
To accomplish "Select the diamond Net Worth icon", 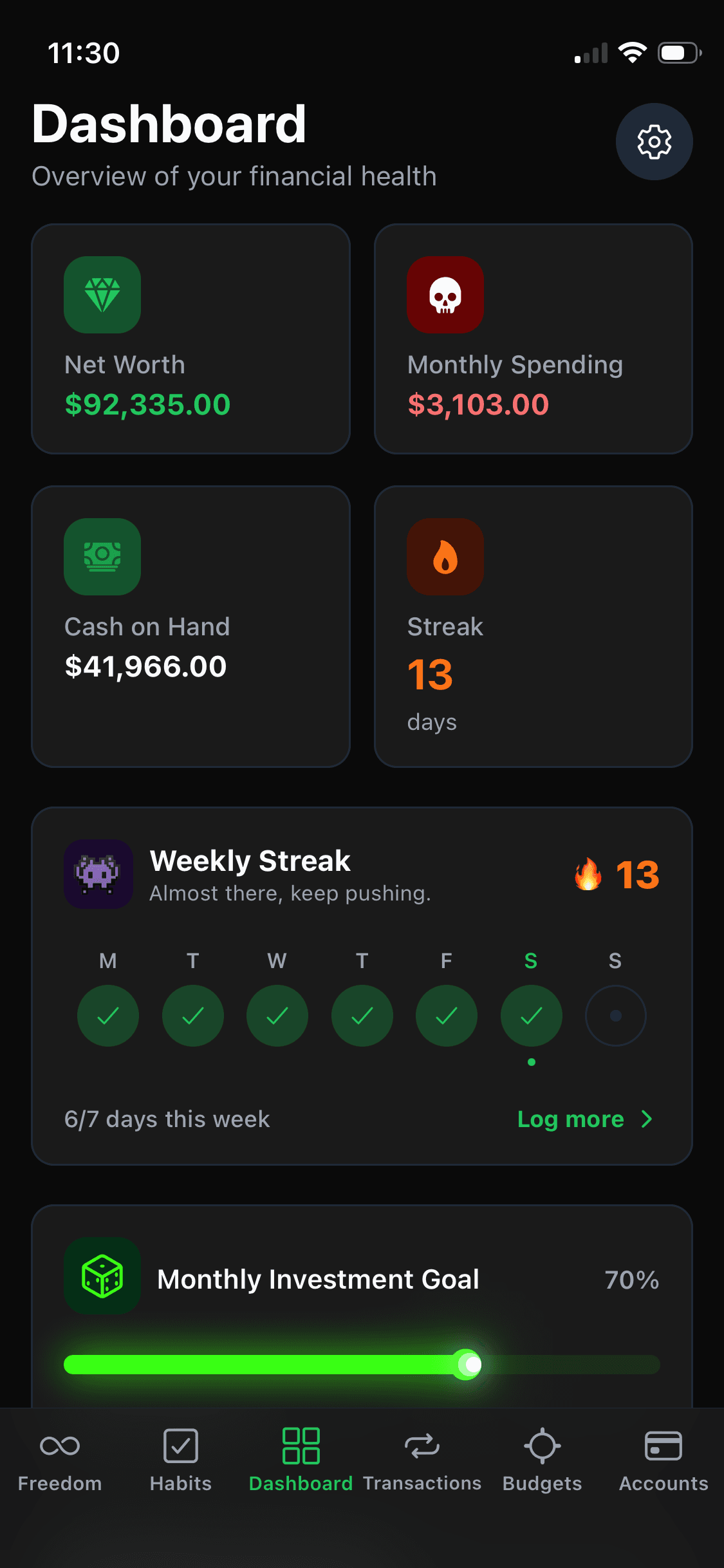I will click(102, 294).
